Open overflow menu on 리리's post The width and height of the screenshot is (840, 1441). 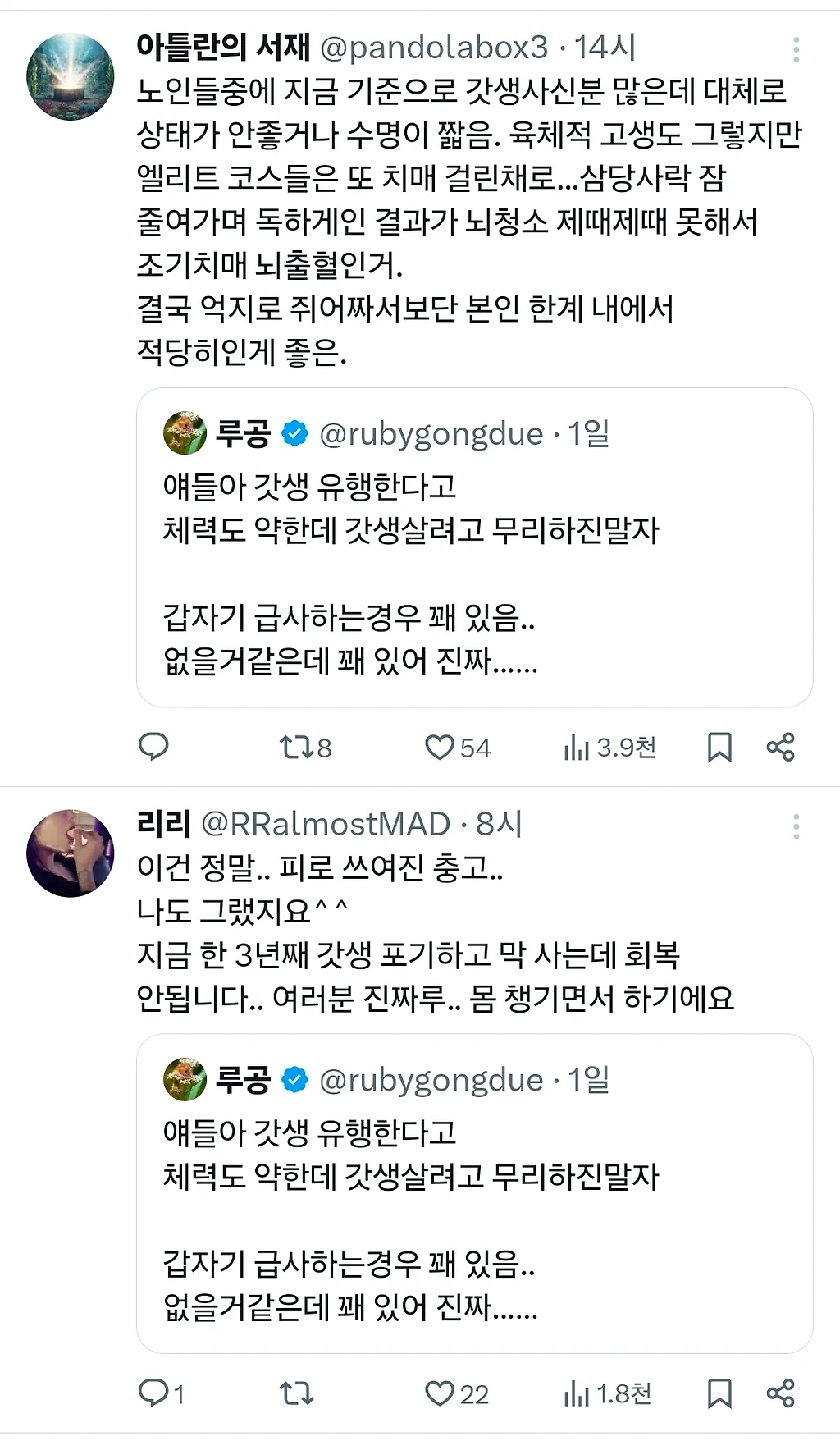pyautogui.click(x=796, y=826)
